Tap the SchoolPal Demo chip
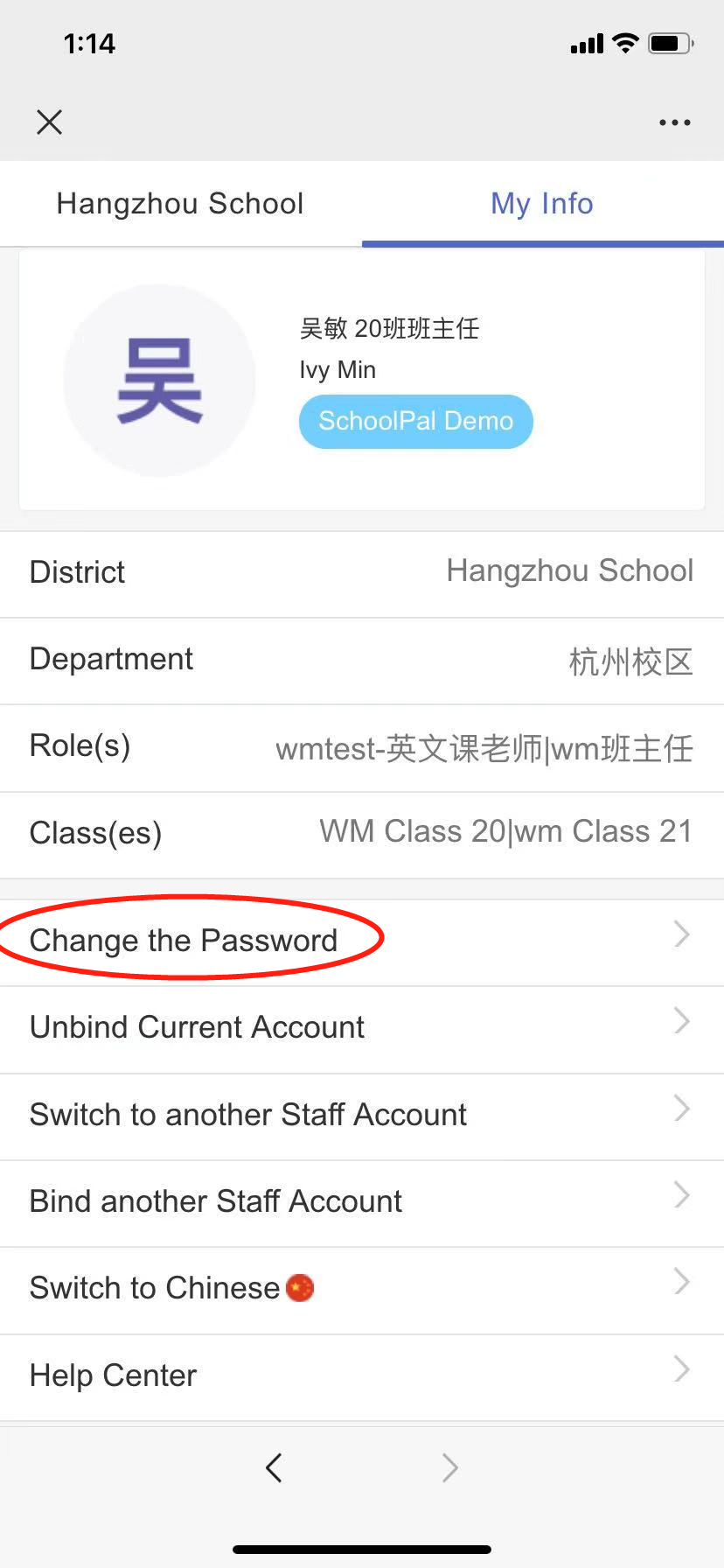Screen dimensions: 724x1568 415,421
